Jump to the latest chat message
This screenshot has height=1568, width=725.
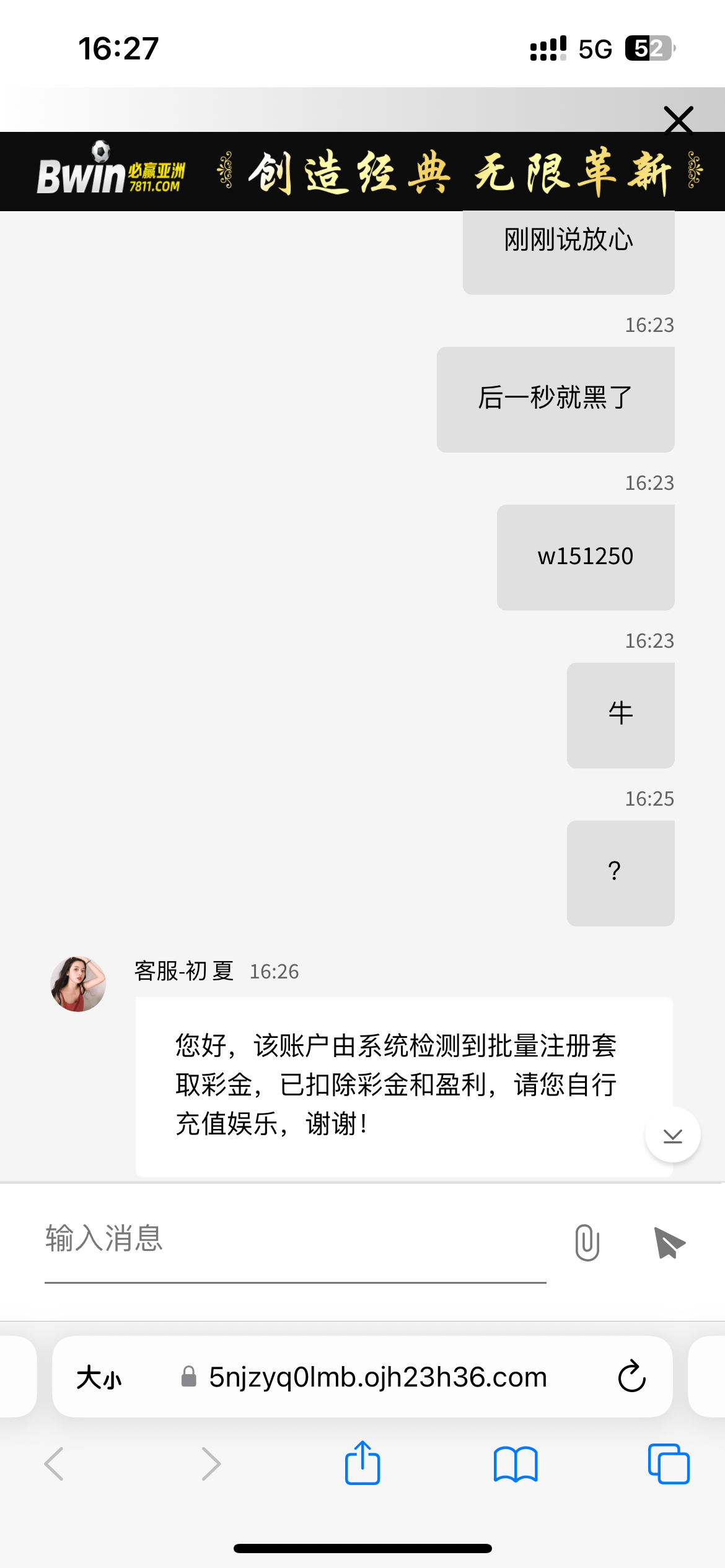point(672,1135)
